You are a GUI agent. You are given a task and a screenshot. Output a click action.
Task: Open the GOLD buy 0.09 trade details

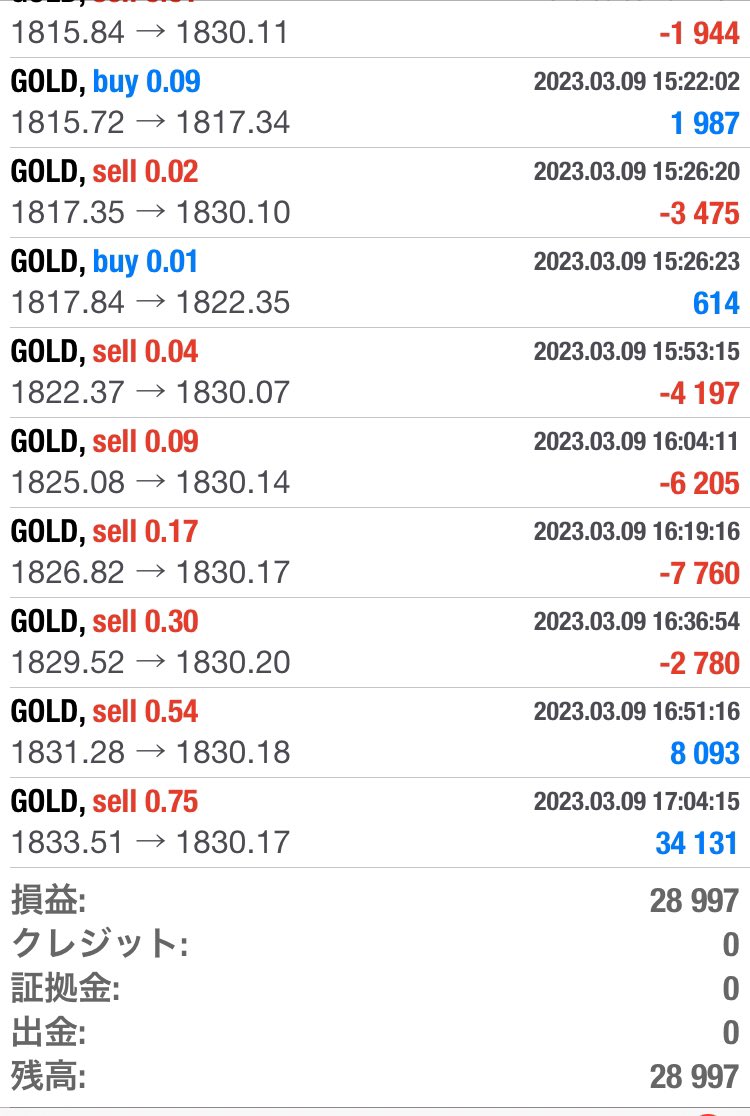[x=375, y=102]
